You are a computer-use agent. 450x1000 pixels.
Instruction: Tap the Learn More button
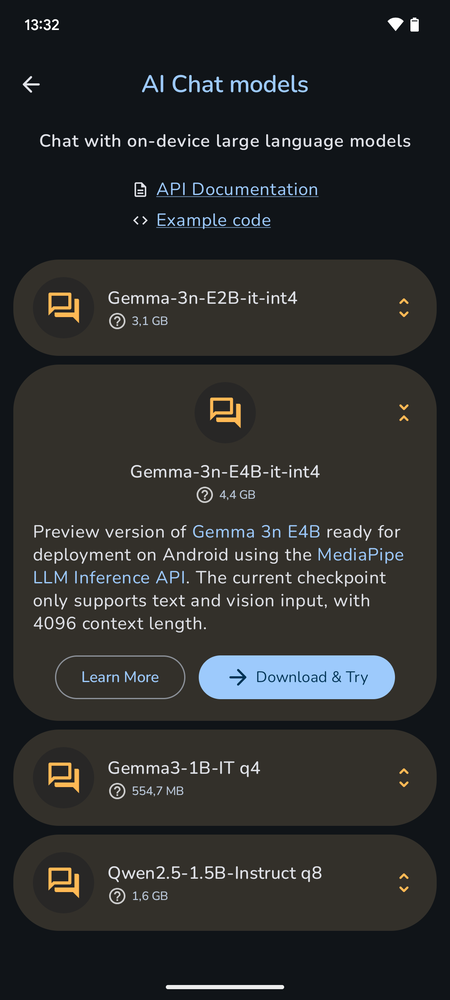pos(120,677)
